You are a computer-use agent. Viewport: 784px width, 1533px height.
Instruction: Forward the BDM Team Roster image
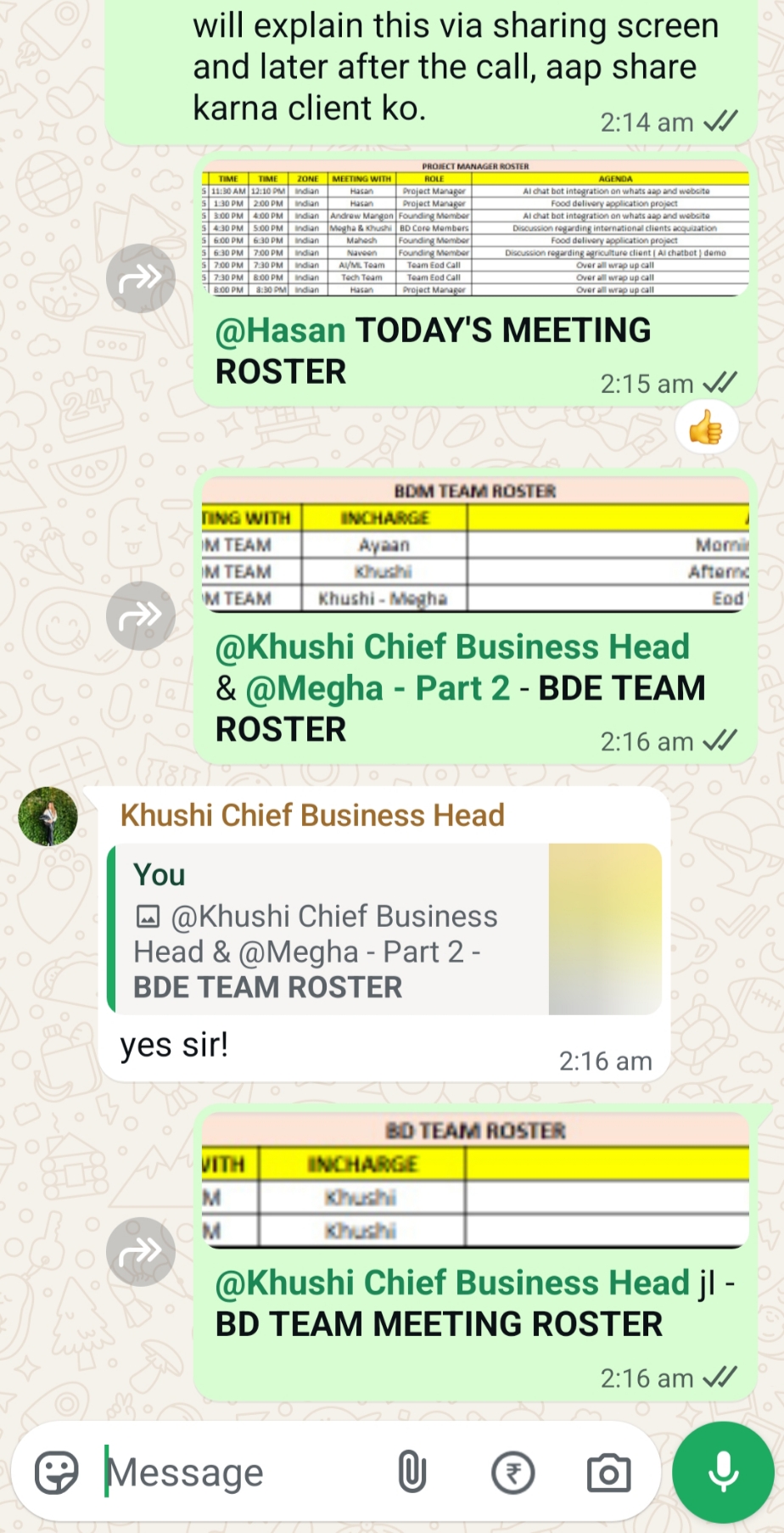(x=140, y=615)
